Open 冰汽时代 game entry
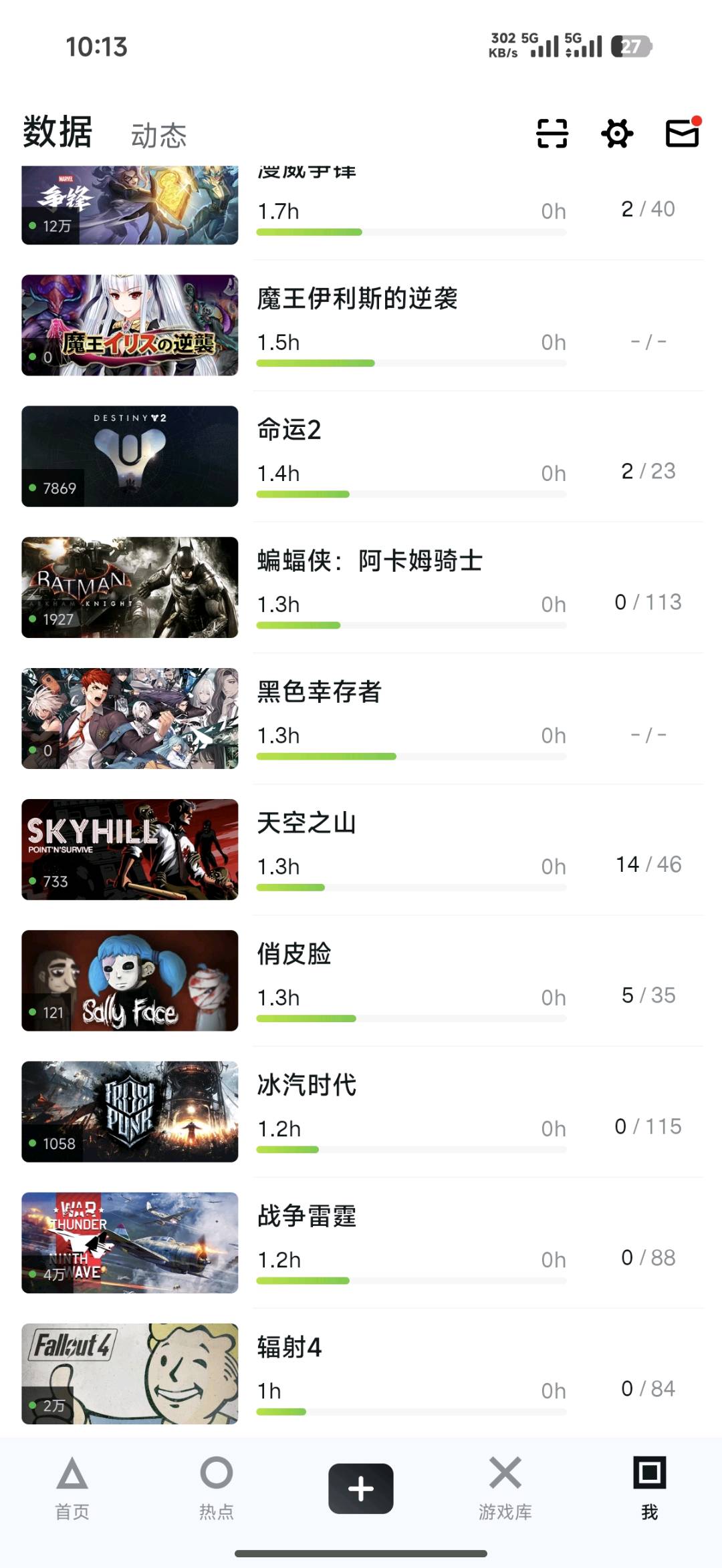The image size is (722, 1568). (x=306, y=1084)
